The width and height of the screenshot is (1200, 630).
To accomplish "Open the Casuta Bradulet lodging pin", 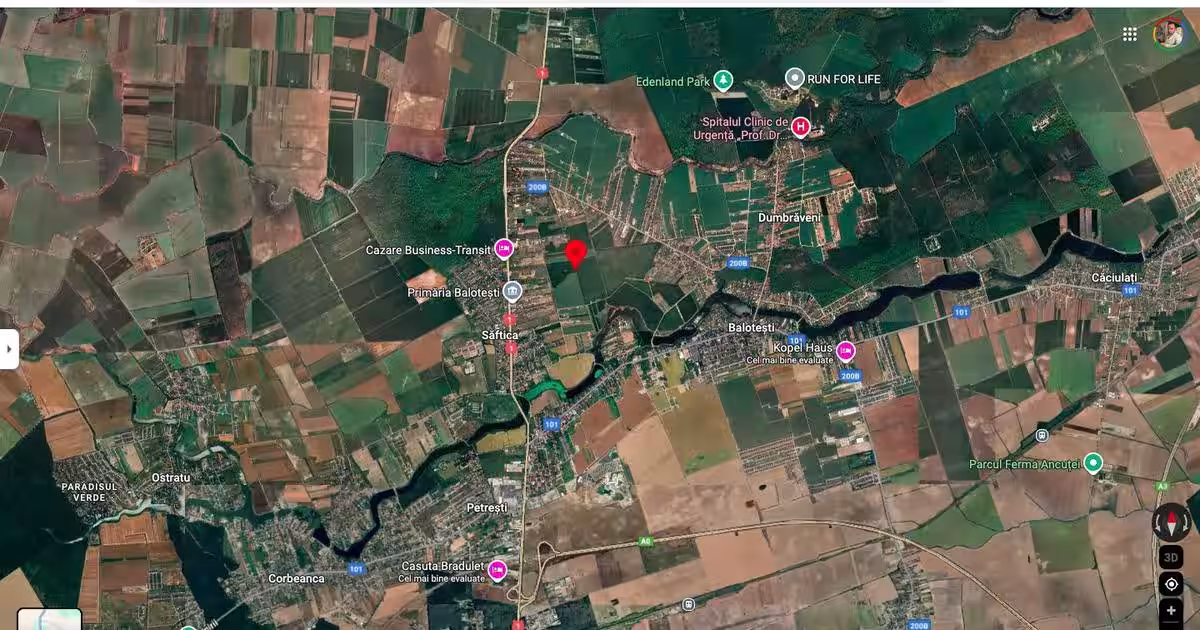I will [x=497, y=570].
